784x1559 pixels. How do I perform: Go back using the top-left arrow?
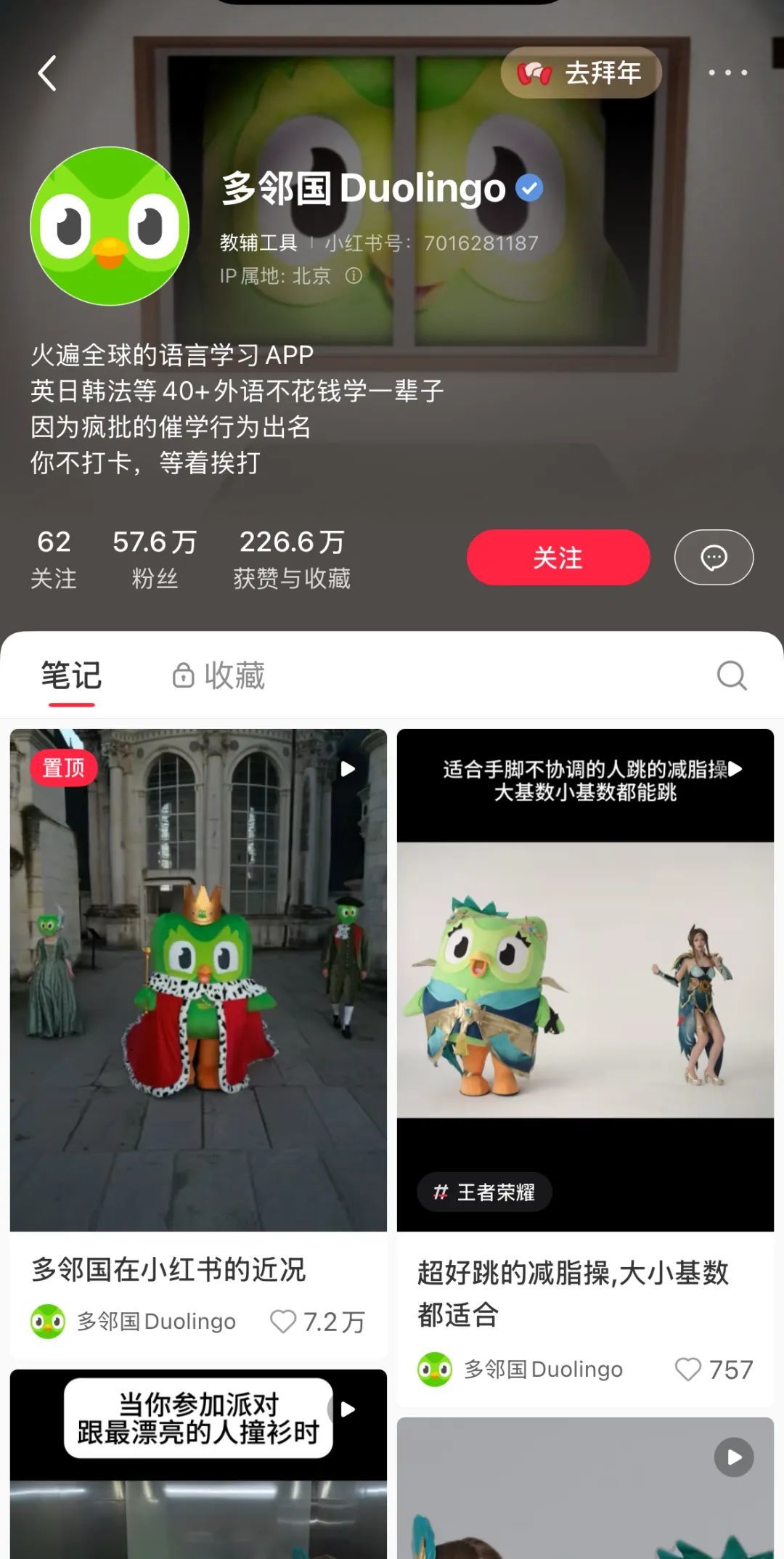[x=47, y=73]
